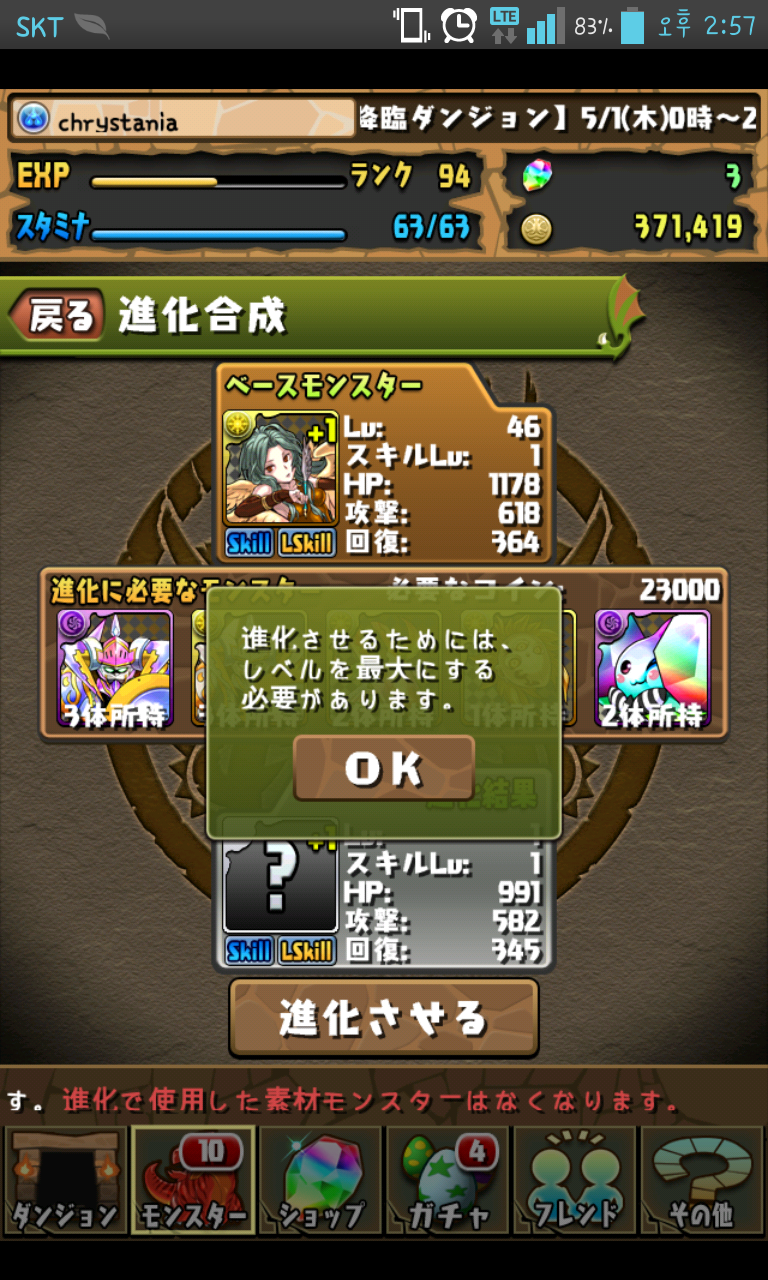Switch to the モンスター tab
Screen dimensions: 768x1280
(194, 1180)
